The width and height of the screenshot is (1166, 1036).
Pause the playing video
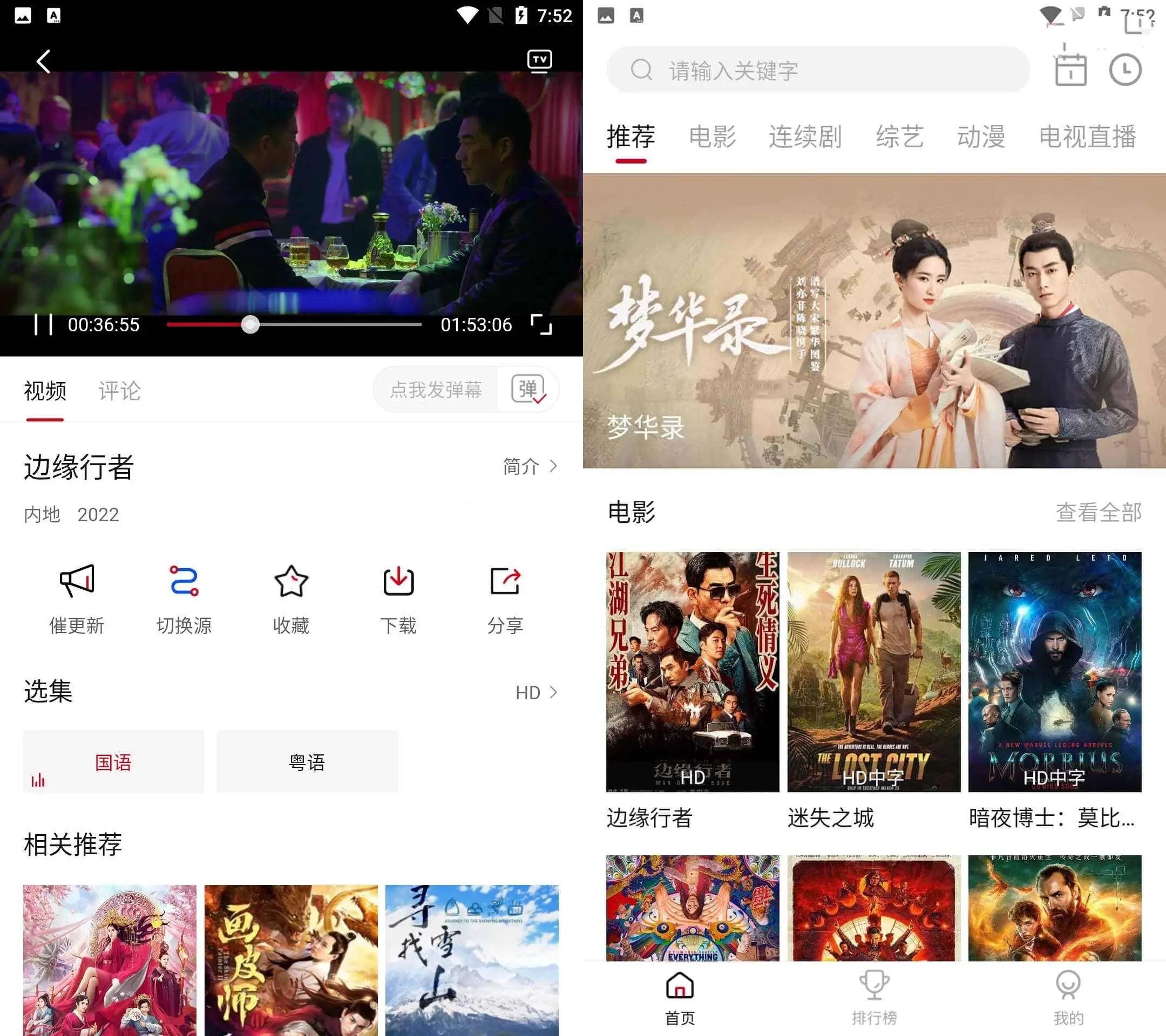pyautogui.click(x=43, y=324)
